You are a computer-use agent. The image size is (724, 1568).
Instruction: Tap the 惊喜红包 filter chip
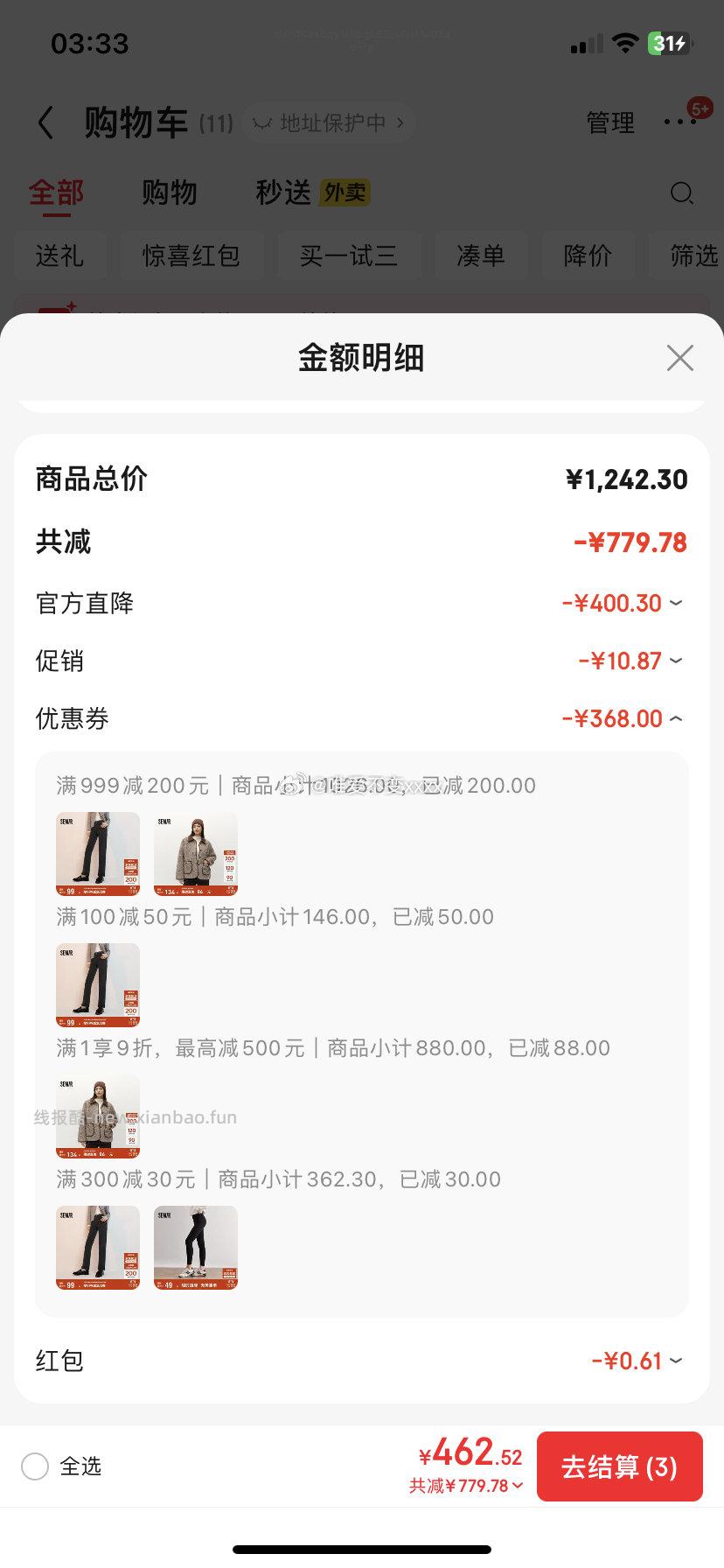pos(192,255)
